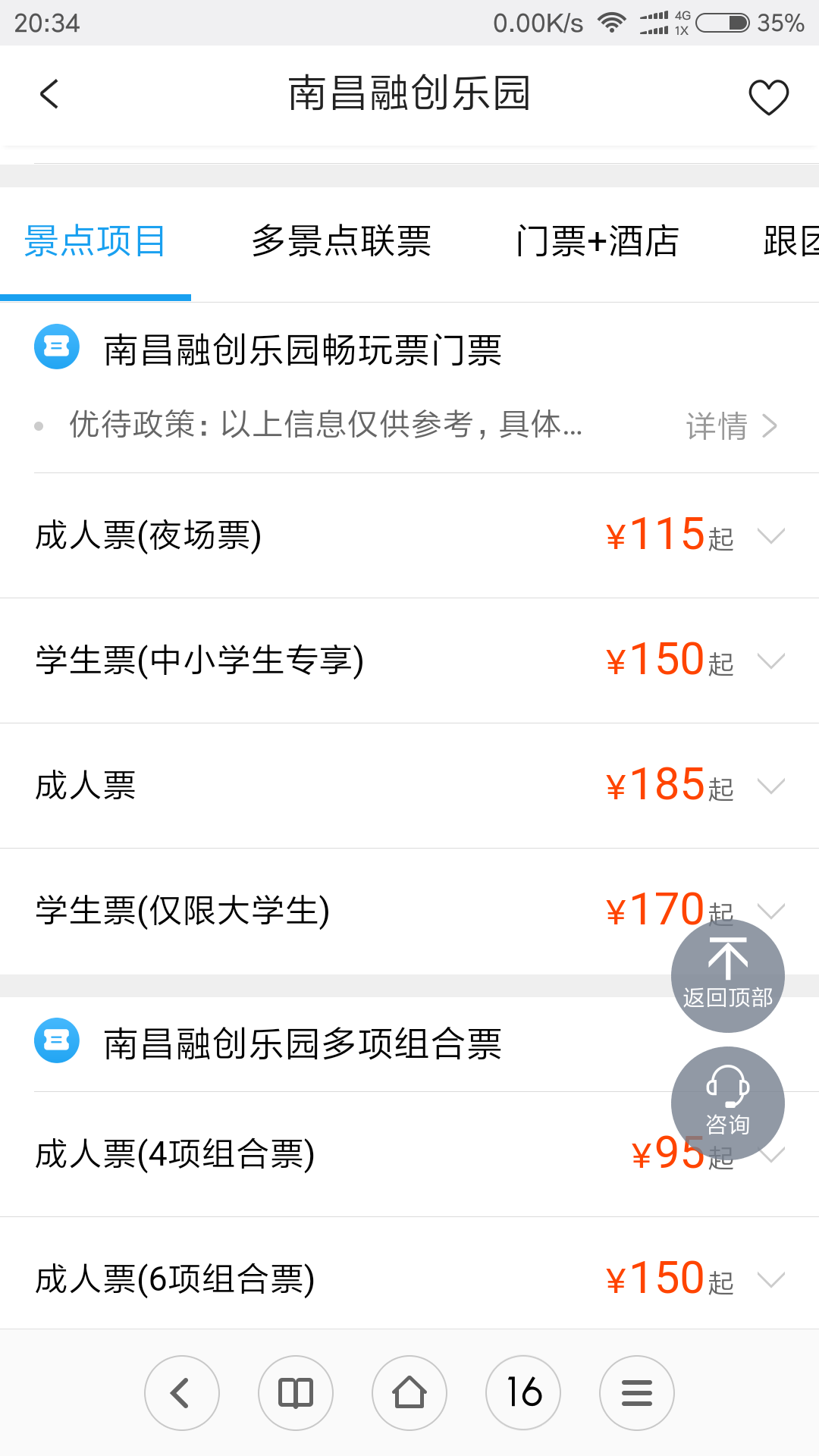Switch to the 门票+酒店 tab
This screenshot has height=1456, width=819.
(598, 241)
